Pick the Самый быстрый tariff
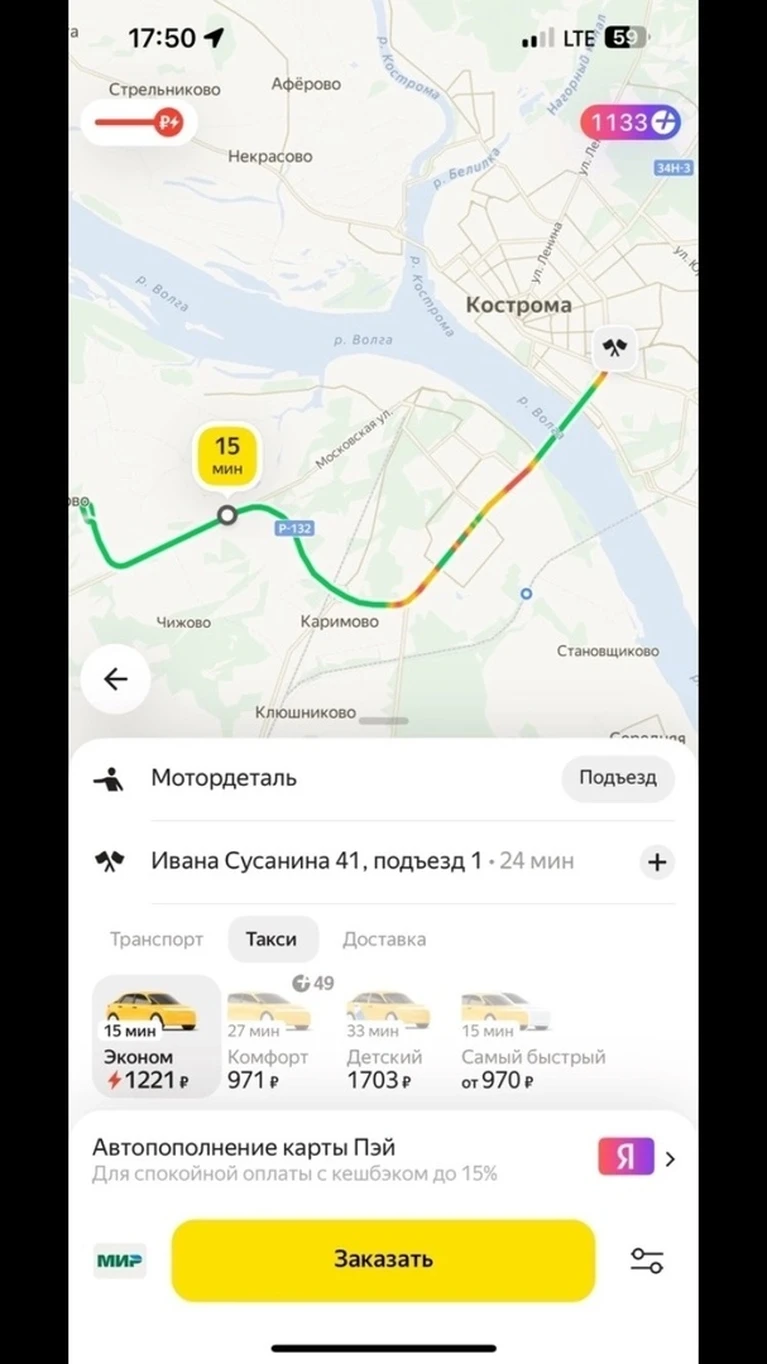Image resolution: width=767 pixels, height=1364 pixels. [533, 1036]
